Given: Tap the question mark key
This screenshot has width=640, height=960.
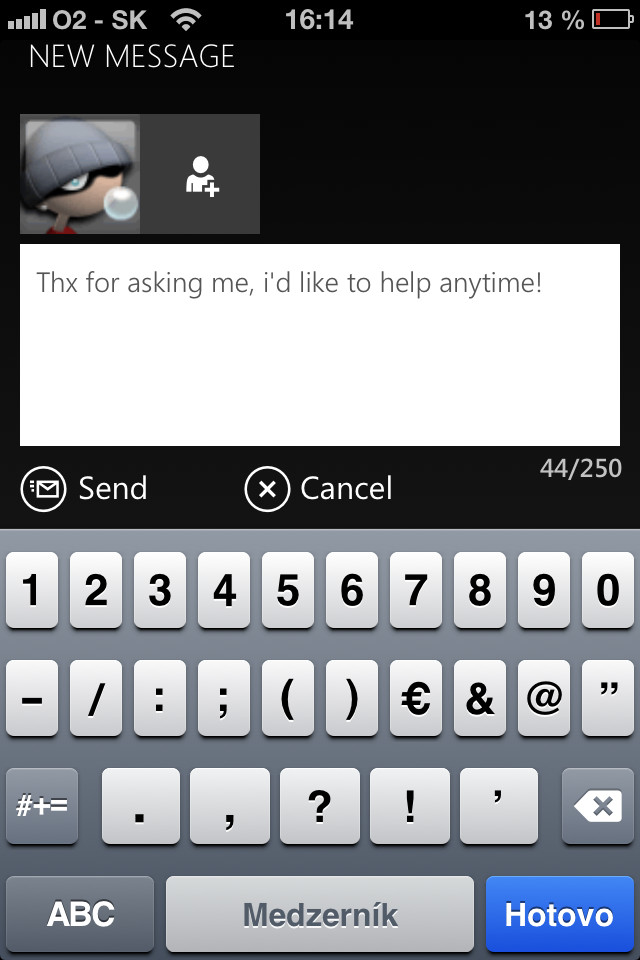Looking at the screenshot, I should [x=320, y=806].
